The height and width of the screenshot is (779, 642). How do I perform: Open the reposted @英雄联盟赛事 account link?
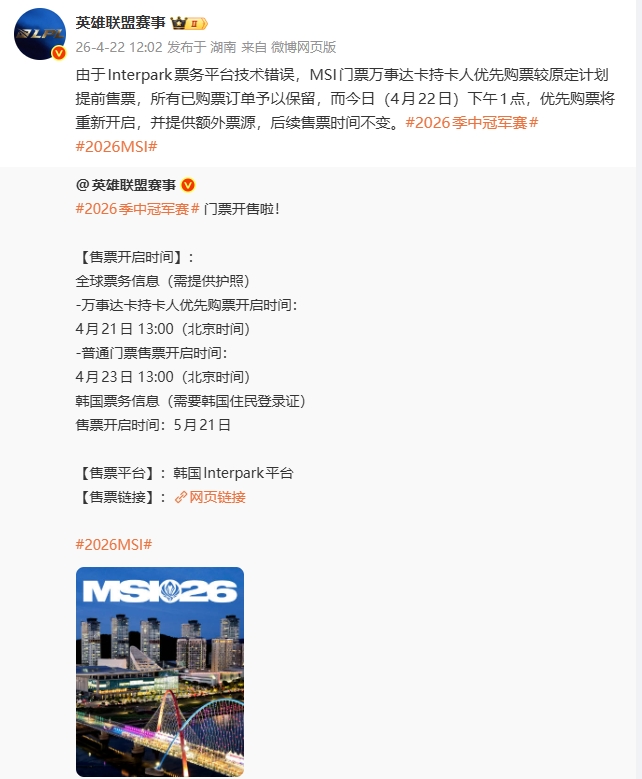(126, 185)
